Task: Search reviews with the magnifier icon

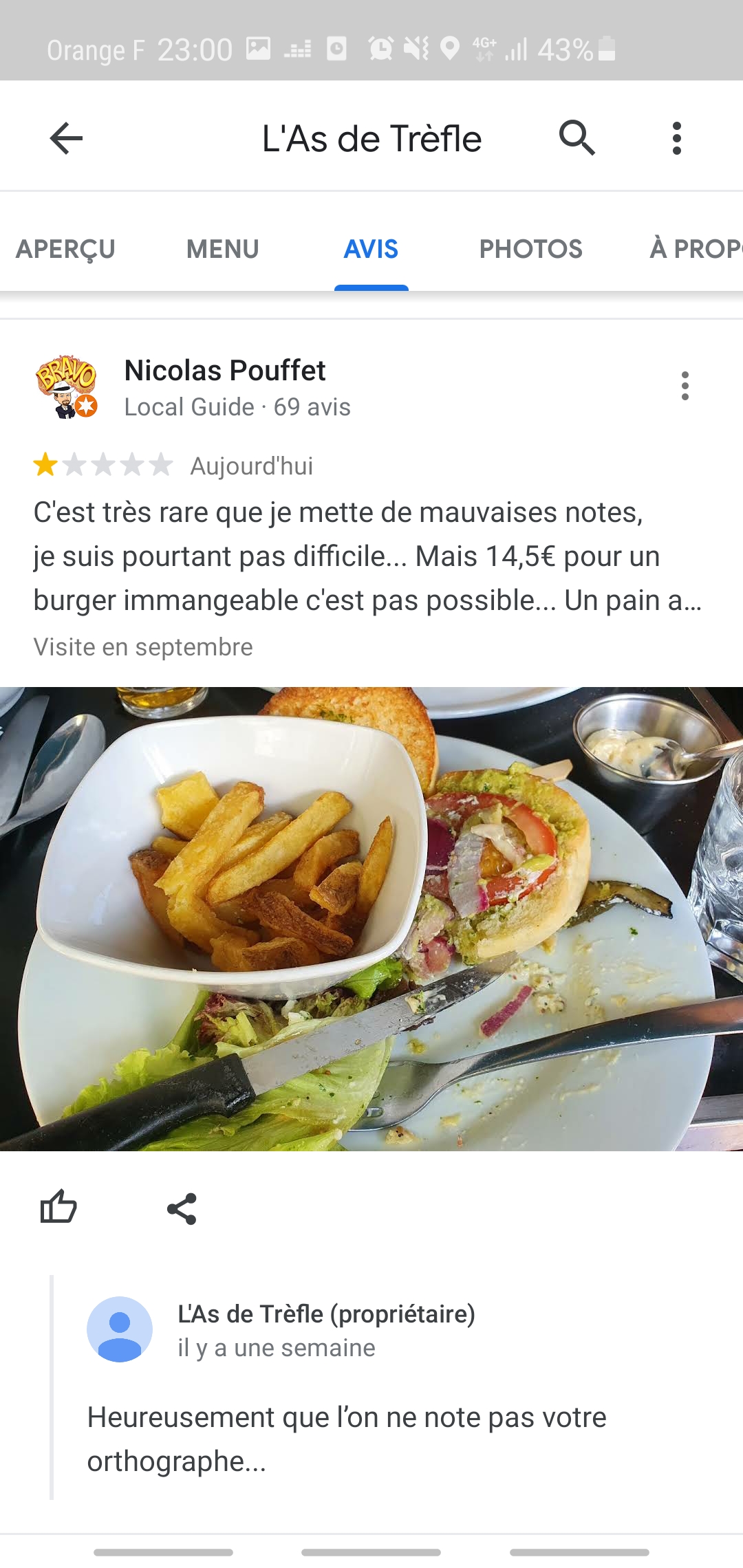Action: tap(577, 138)
